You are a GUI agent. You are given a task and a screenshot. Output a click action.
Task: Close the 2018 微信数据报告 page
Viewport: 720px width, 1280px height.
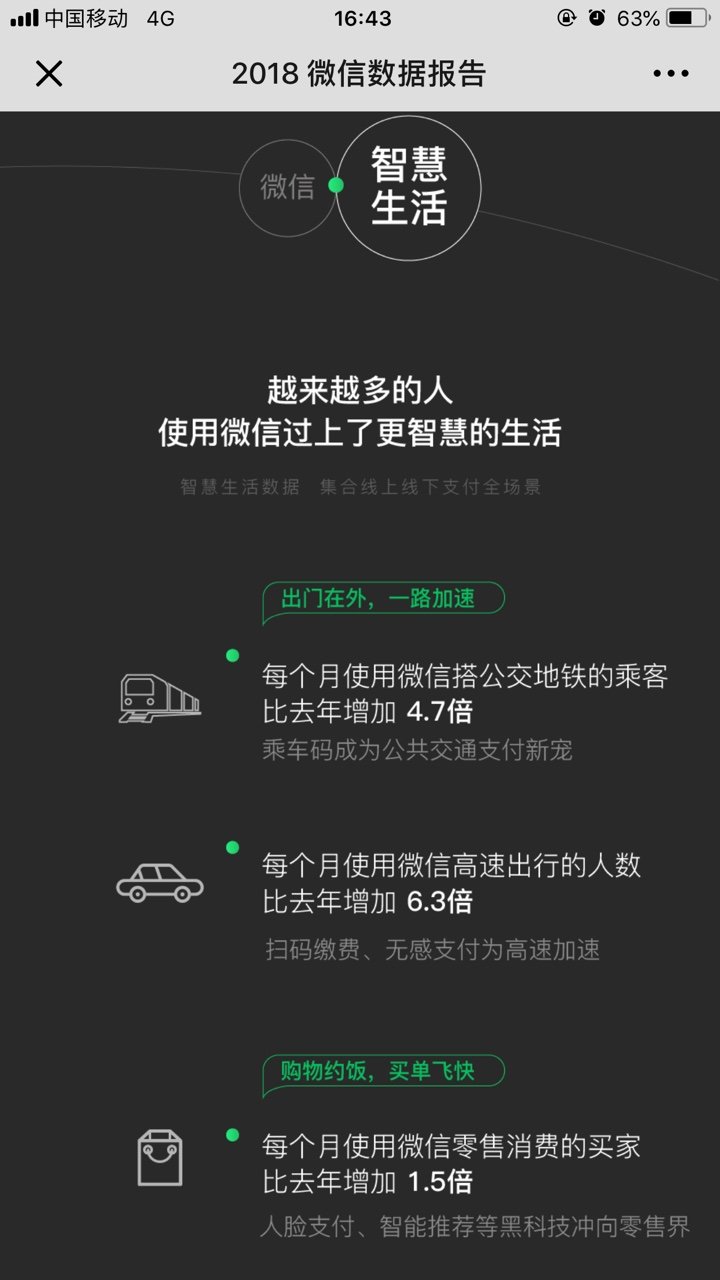click(49, 74)
